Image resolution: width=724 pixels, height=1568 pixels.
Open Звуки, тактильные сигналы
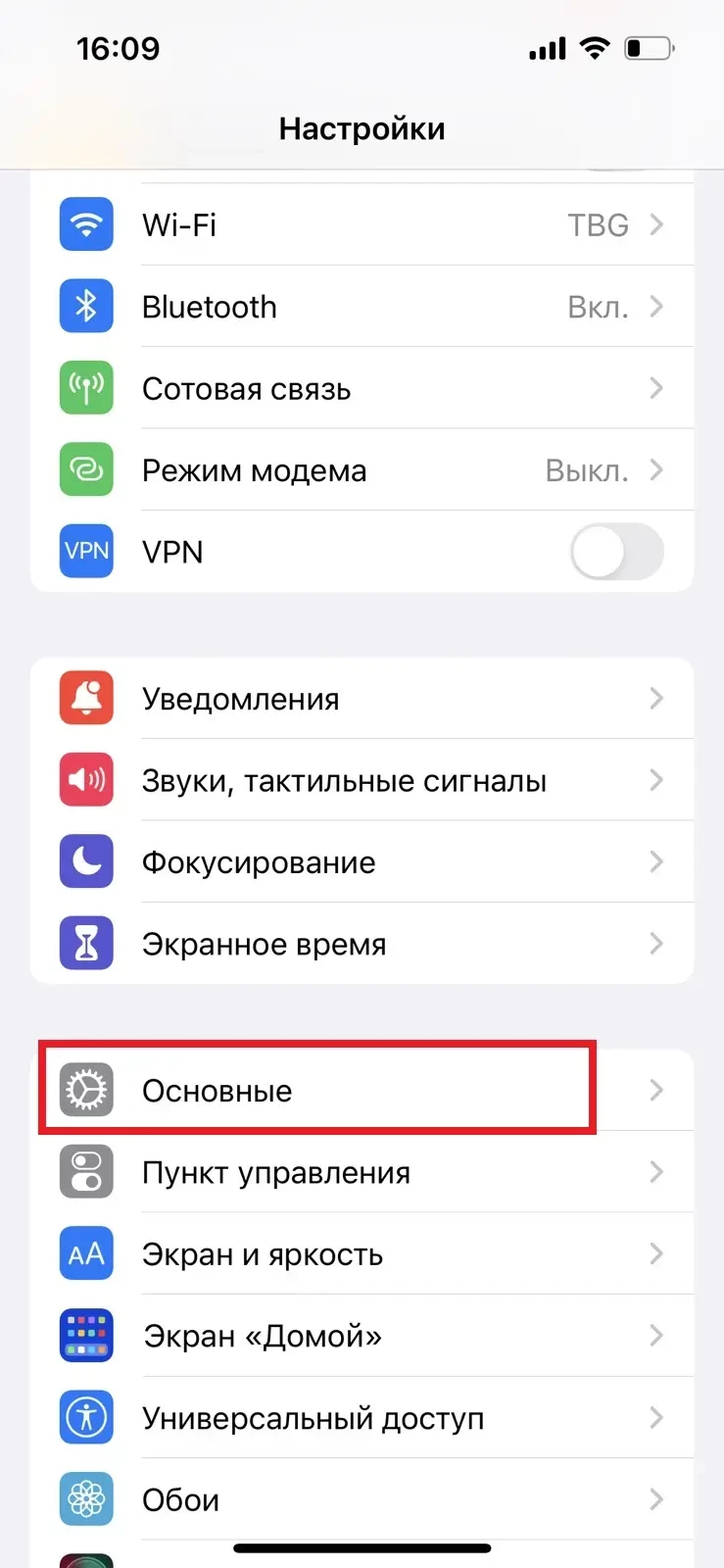362,781
